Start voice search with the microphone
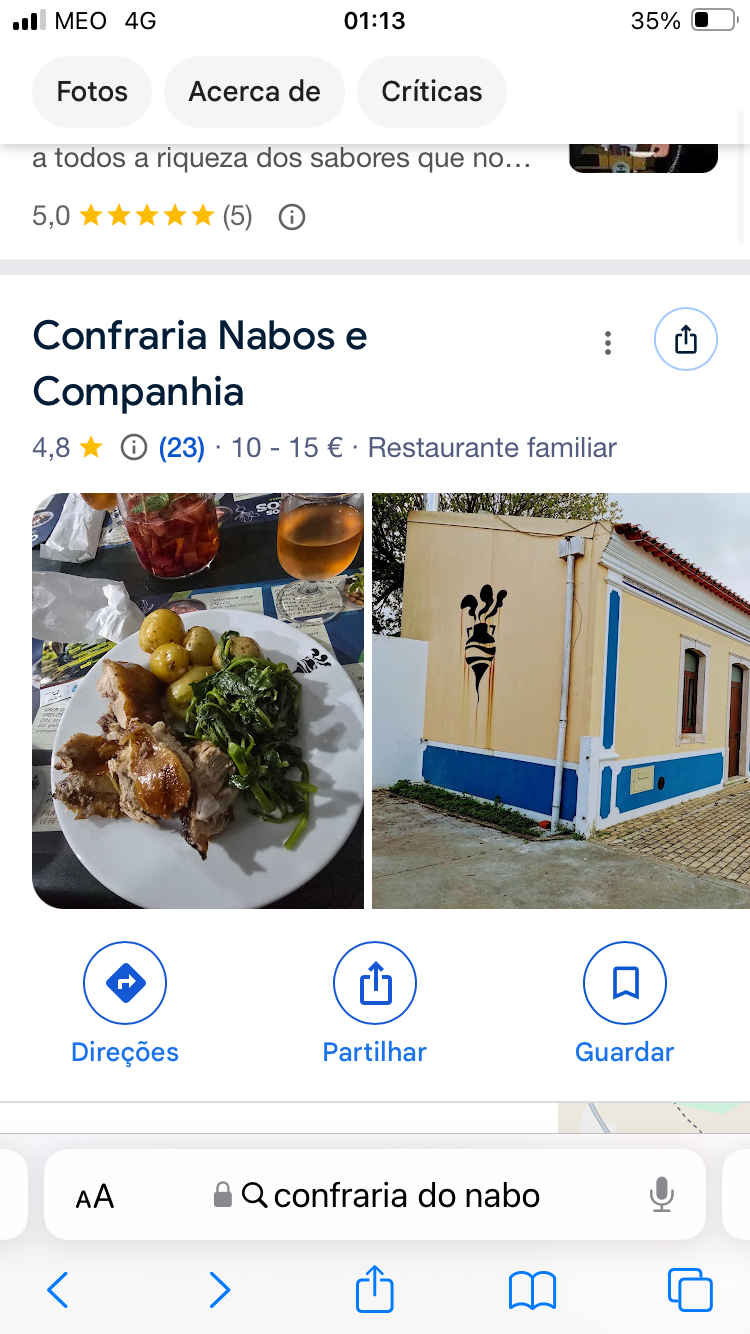The height and width of the screenshot is (1334, 750). click(661, 1195)
